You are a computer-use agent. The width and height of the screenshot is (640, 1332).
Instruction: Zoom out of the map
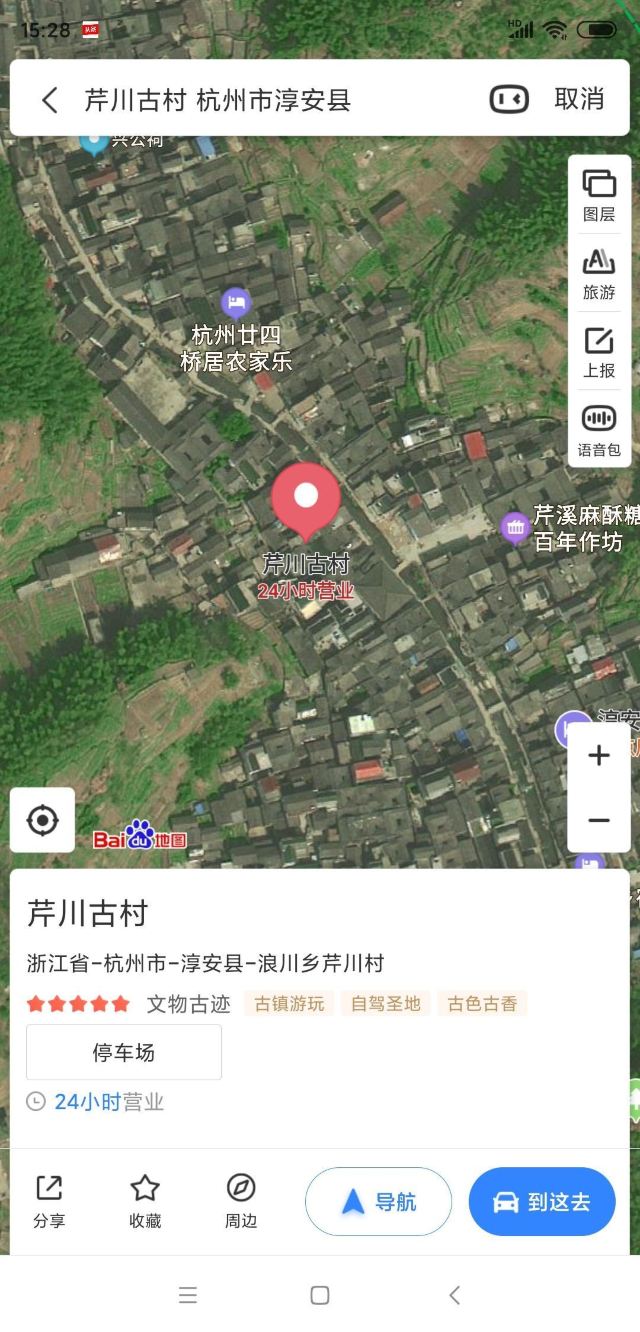tap(599, 820)
